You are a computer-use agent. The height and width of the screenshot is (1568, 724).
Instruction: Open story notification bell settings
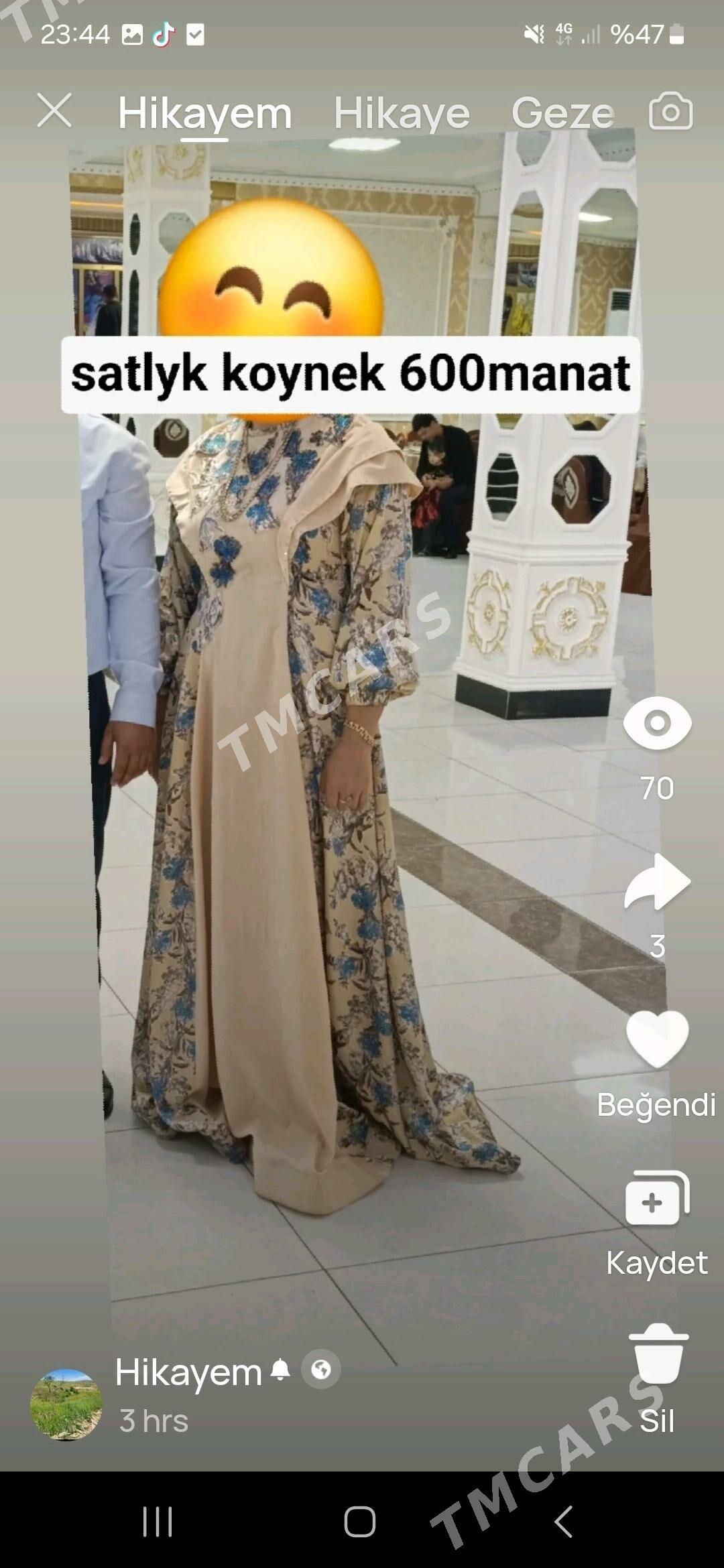[x=280, y=1370]
